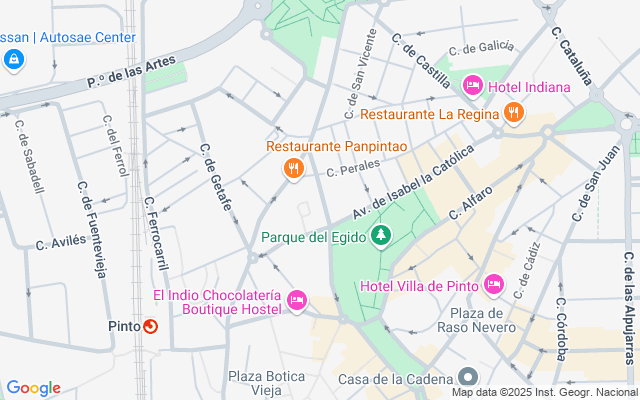
Task: Open Parque del Egido park marker
Action: pyautogui.click(x=380, y=237)
